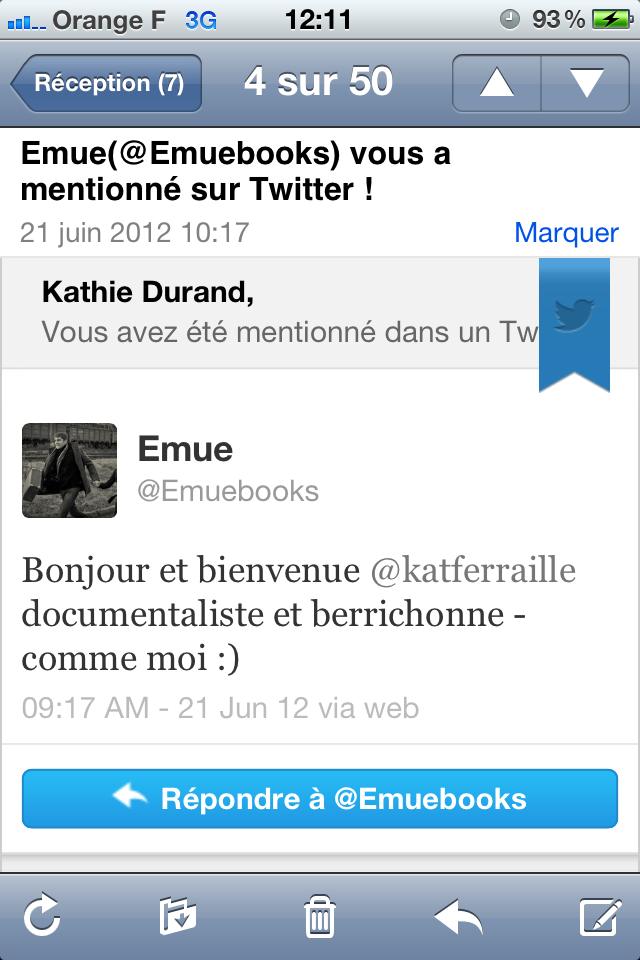Compose a new email
The image size is (640, 960).
[x=600, y=916]
